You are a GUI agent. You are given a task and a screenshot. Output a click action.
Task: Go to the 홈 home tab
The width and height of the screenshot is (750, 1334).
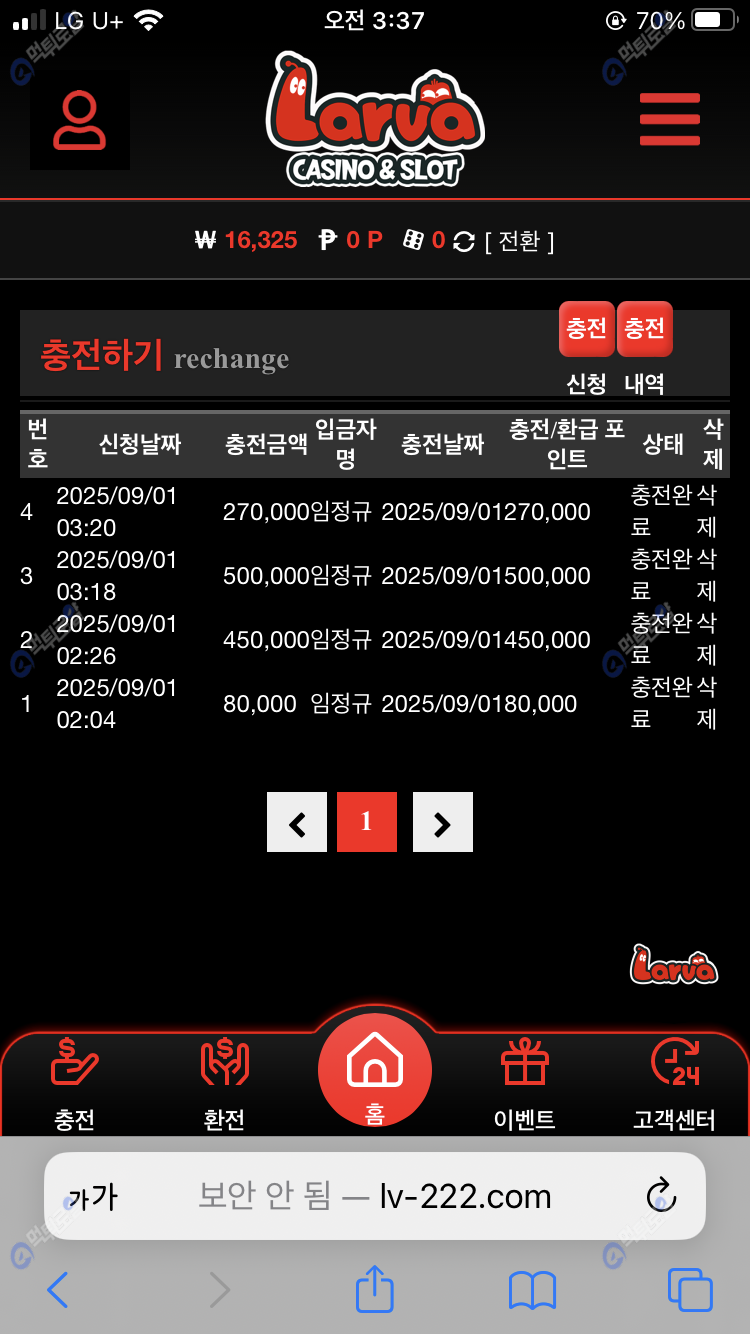(x=375, y=1072)
